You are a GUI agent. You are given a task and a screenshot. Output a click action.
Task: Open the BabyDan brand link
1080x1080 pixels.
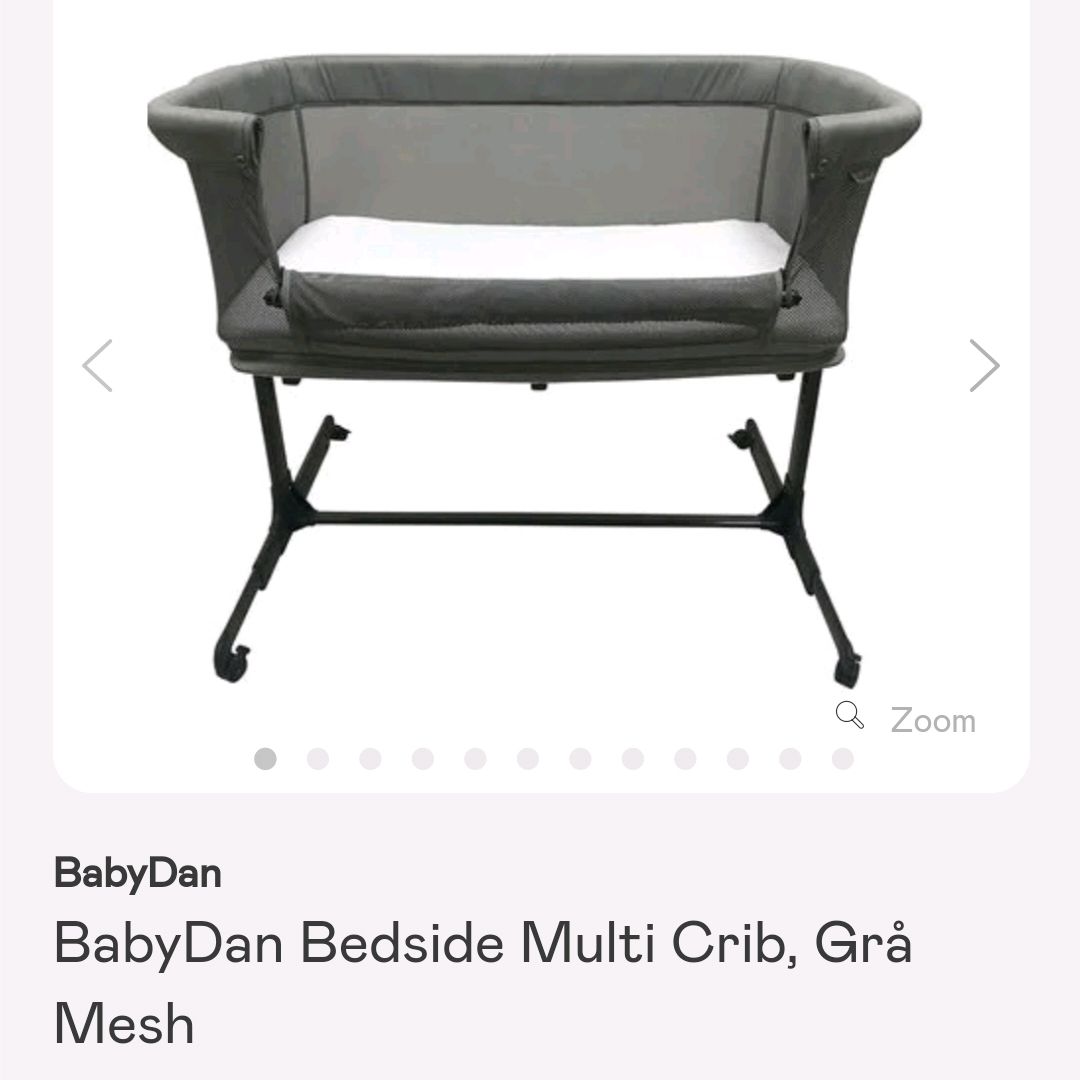[x=138, y=873]
